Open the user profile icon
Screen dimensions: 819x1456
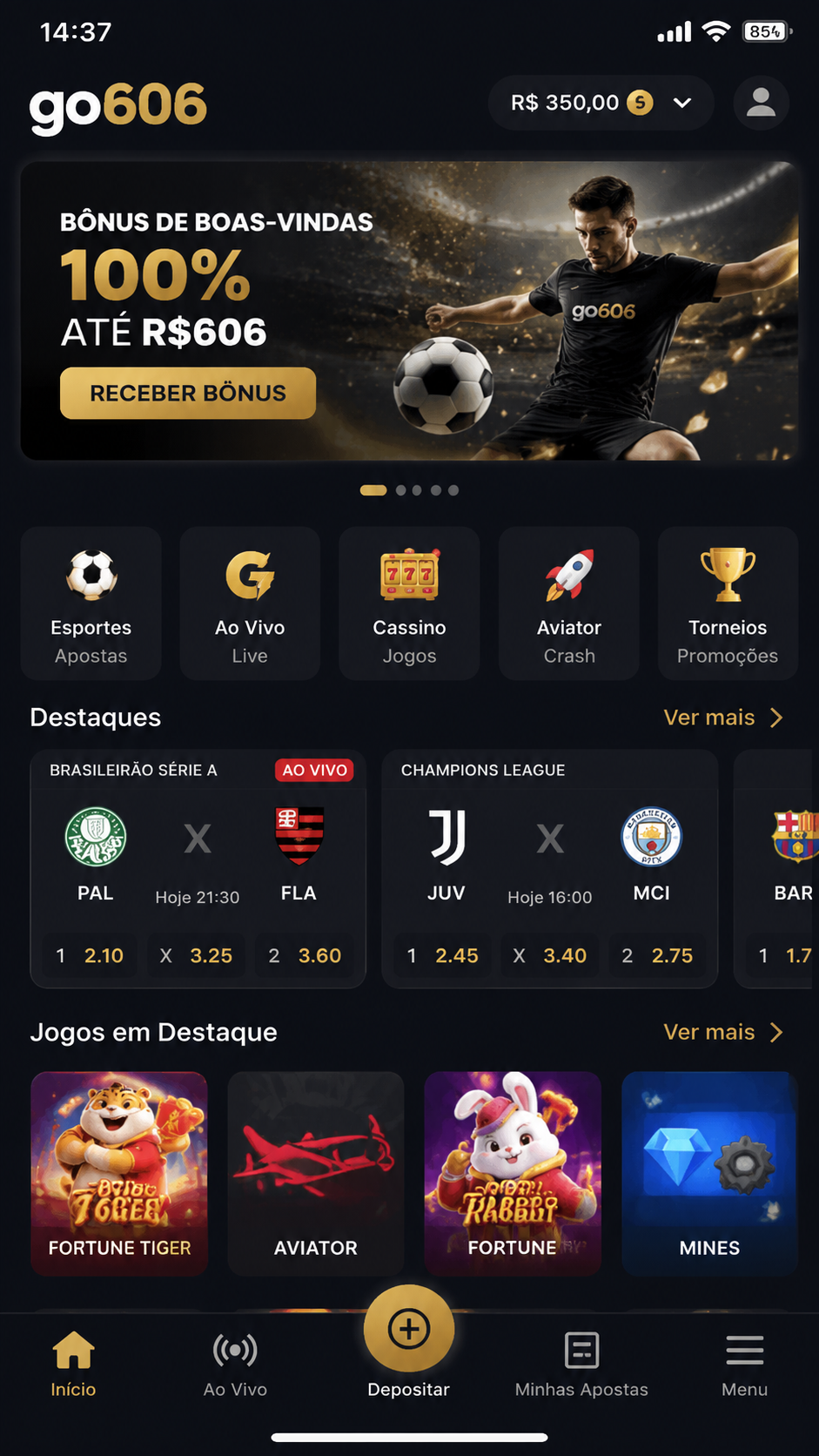pyautogui.click(x=761, y=103)
